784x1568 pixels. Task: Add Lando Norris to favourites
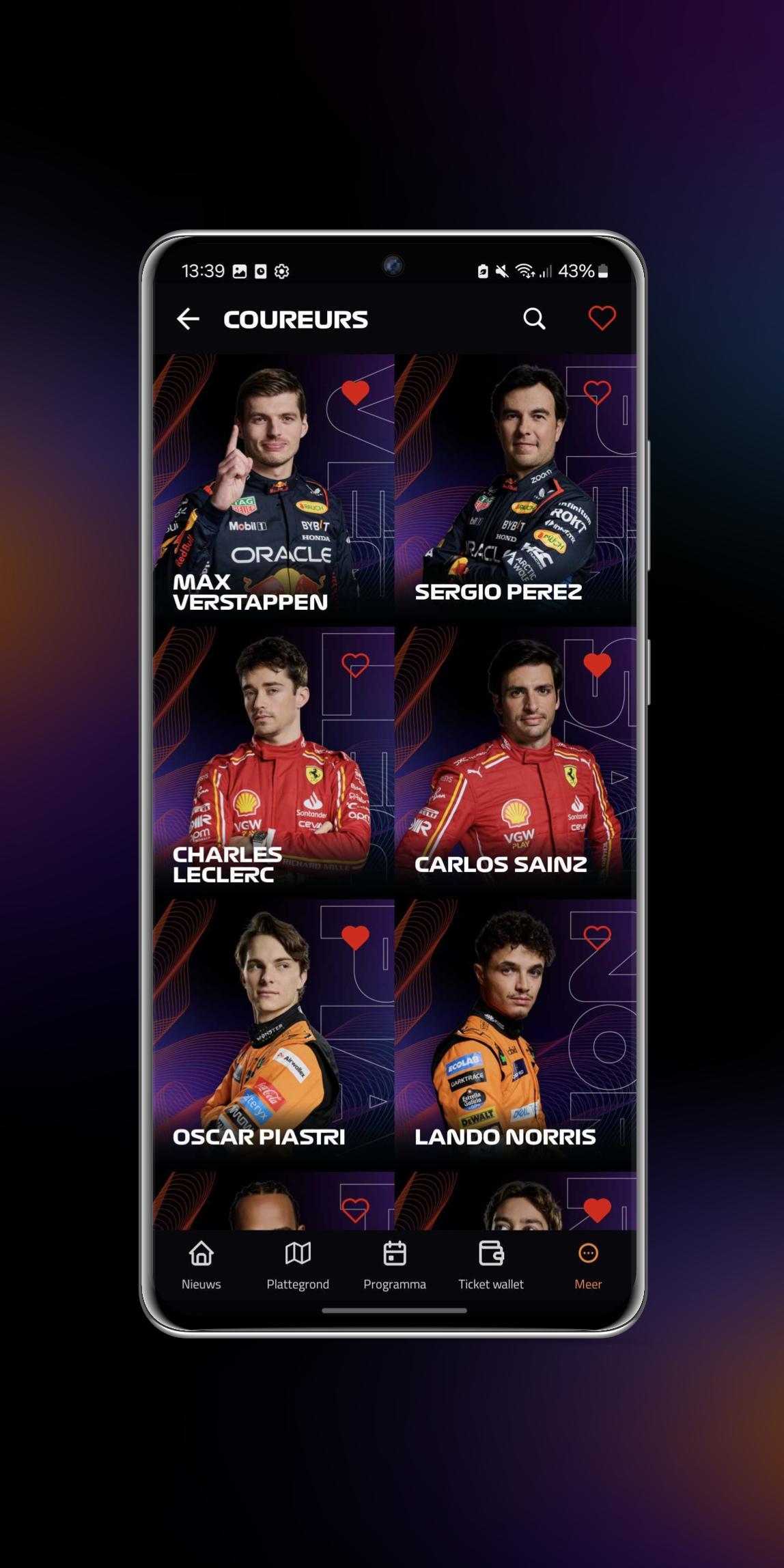pyautogui.click(x=597, y=938)
